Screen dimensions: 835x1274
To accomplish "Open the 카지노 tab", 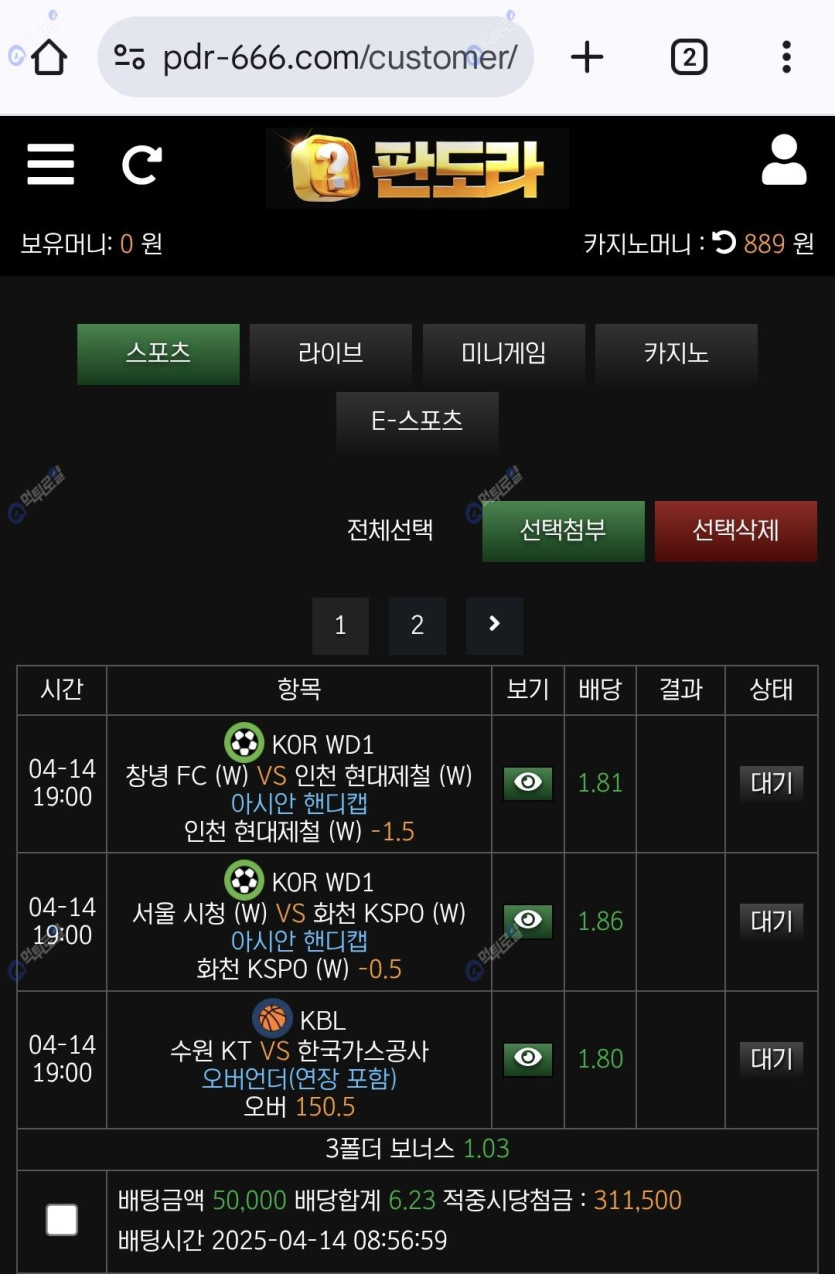I will [x=676, y=354].
